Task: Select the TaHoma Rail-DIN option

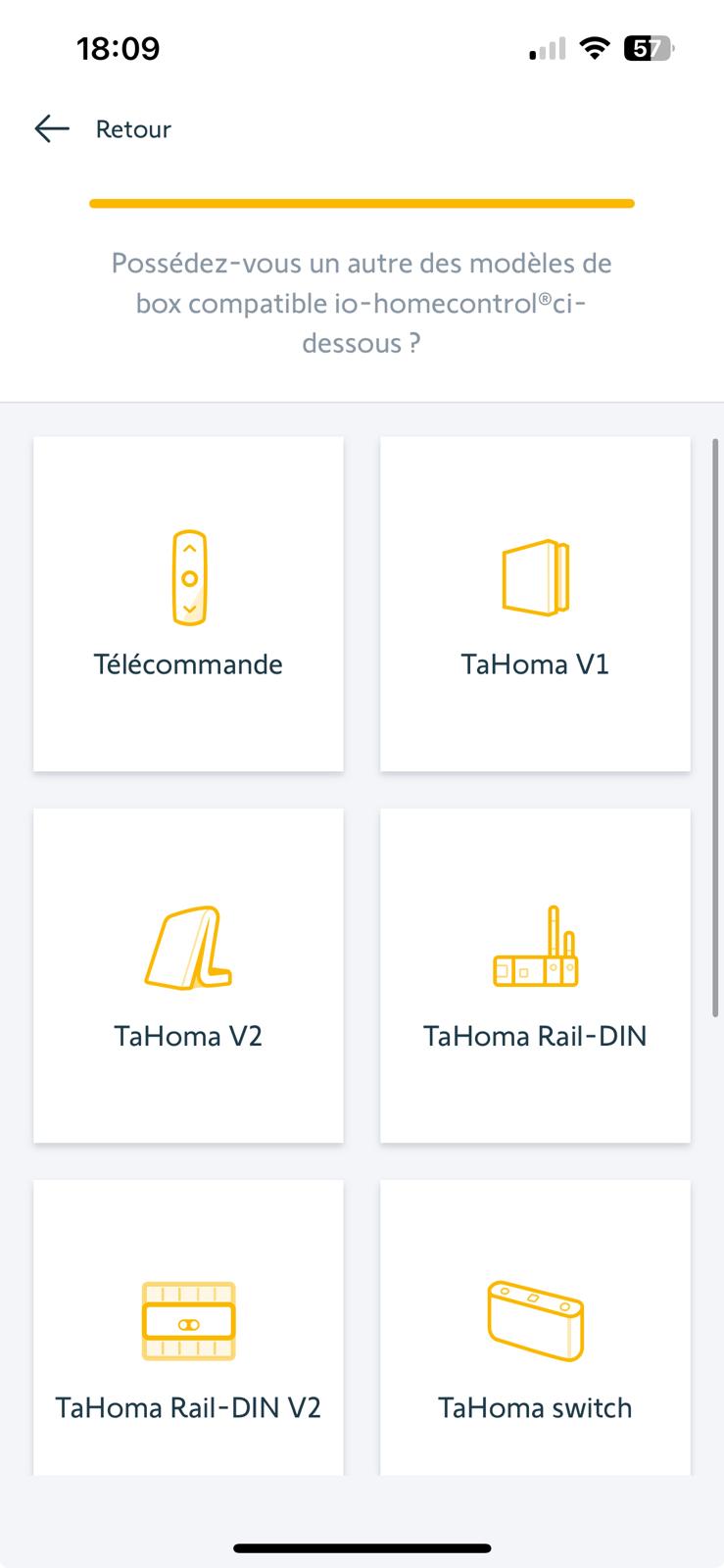Action: point(535,975)
